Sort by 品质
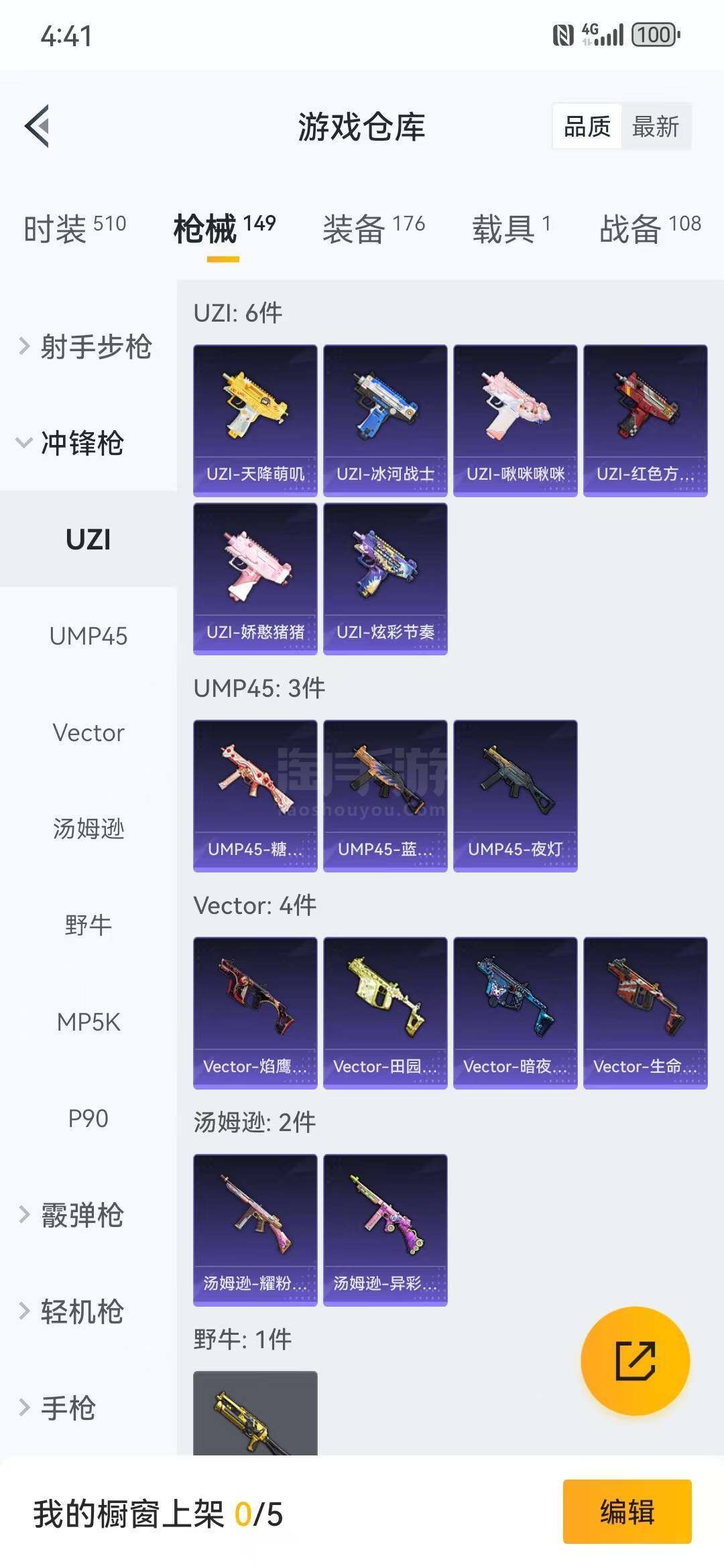Screen dimensions: 724x1568 [587, 126]
